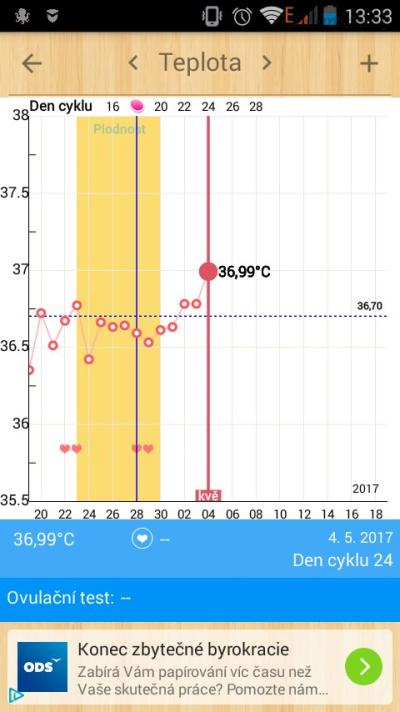Image resolution: width=400 pixels, height=712 pixels.
Task: Switch to the chart after Teplota
Action: point(267,63)
